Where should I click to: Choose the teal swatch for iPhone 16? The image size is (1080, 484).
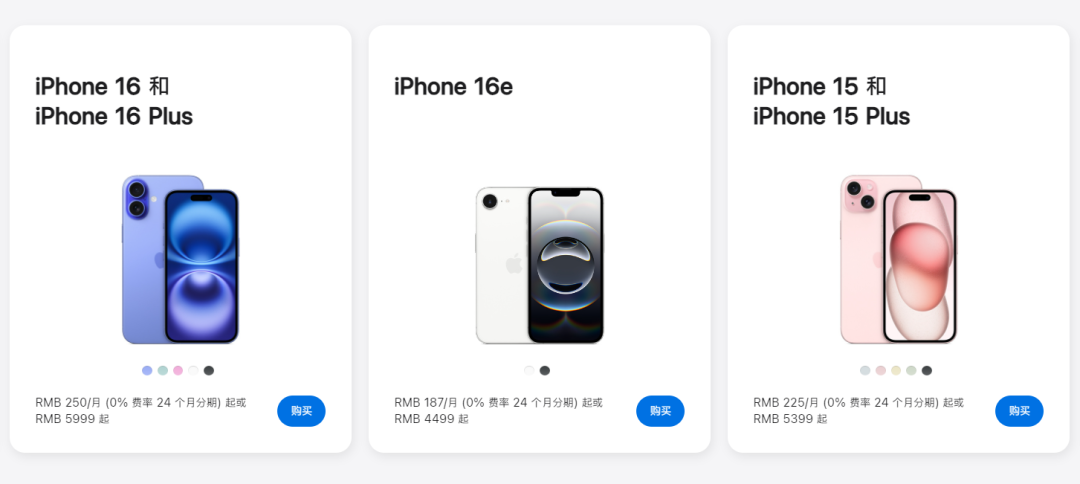coord(163,370)
